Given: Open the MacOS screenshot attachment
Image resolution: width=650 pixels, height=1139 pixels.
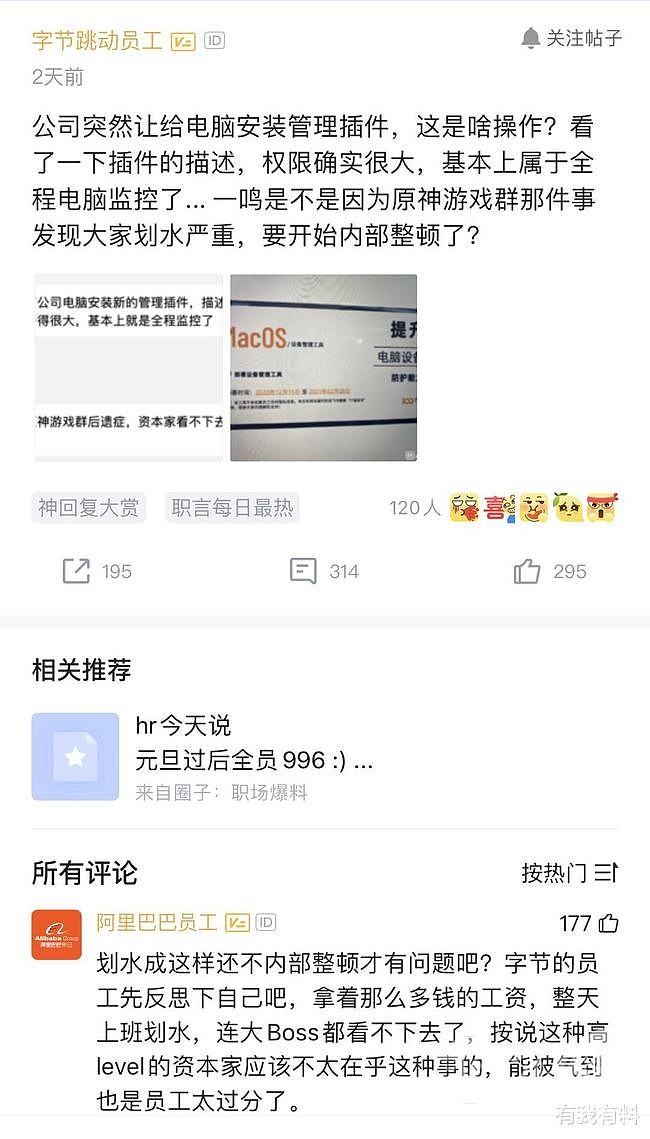Looking at the screenshot, I should point(323,367).
